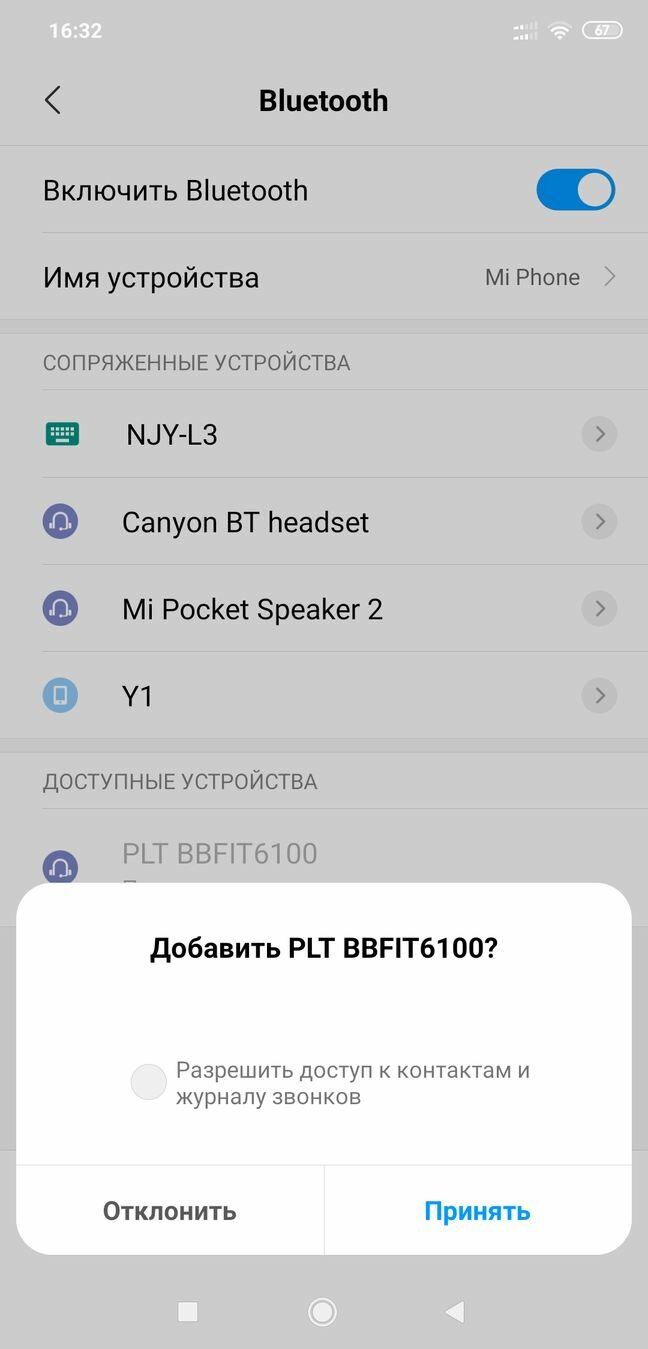Tap the system home button
The image size is (648, 1349).
323,1311
